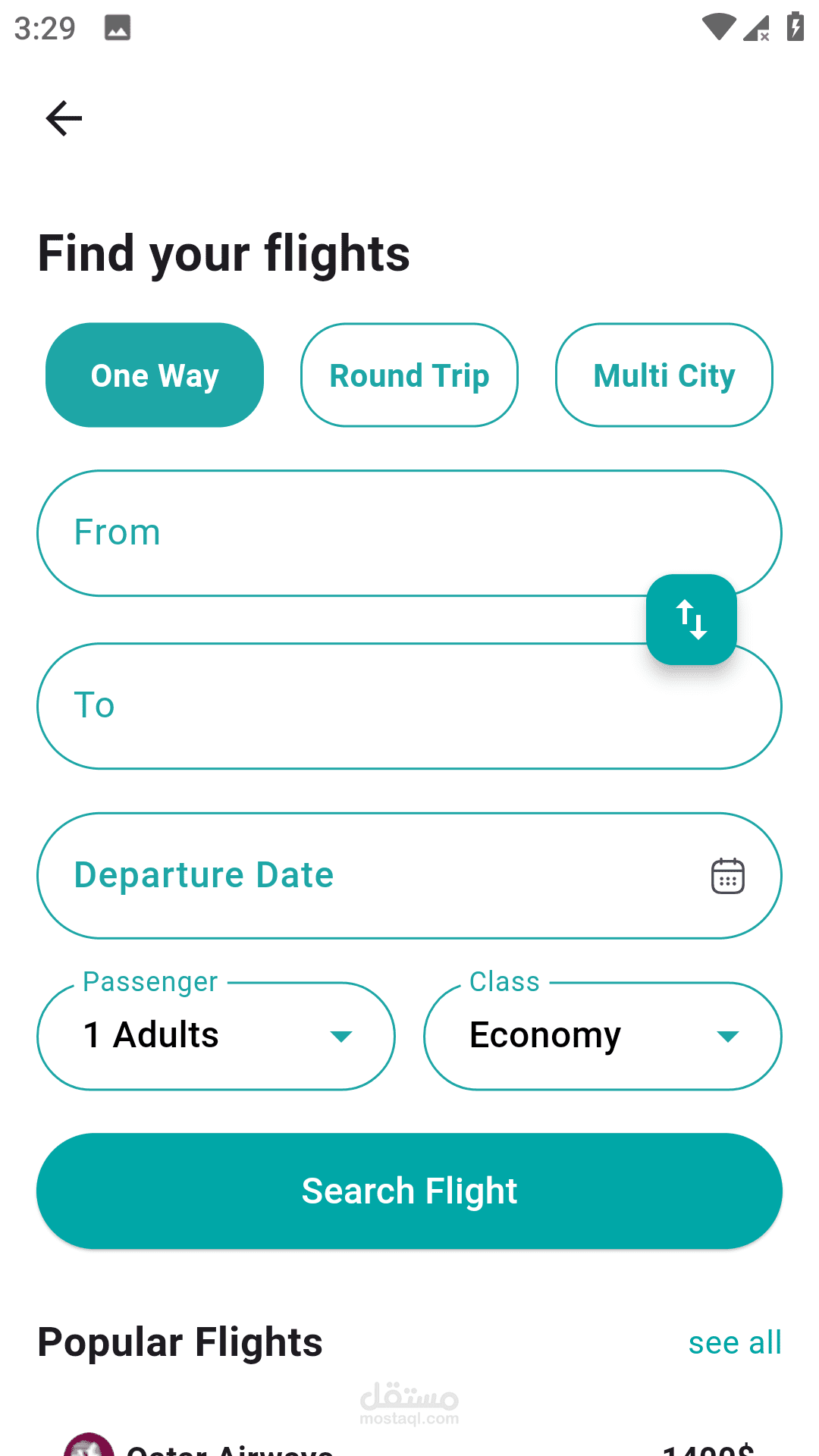See all popular flights

[x=734, y=1342]
